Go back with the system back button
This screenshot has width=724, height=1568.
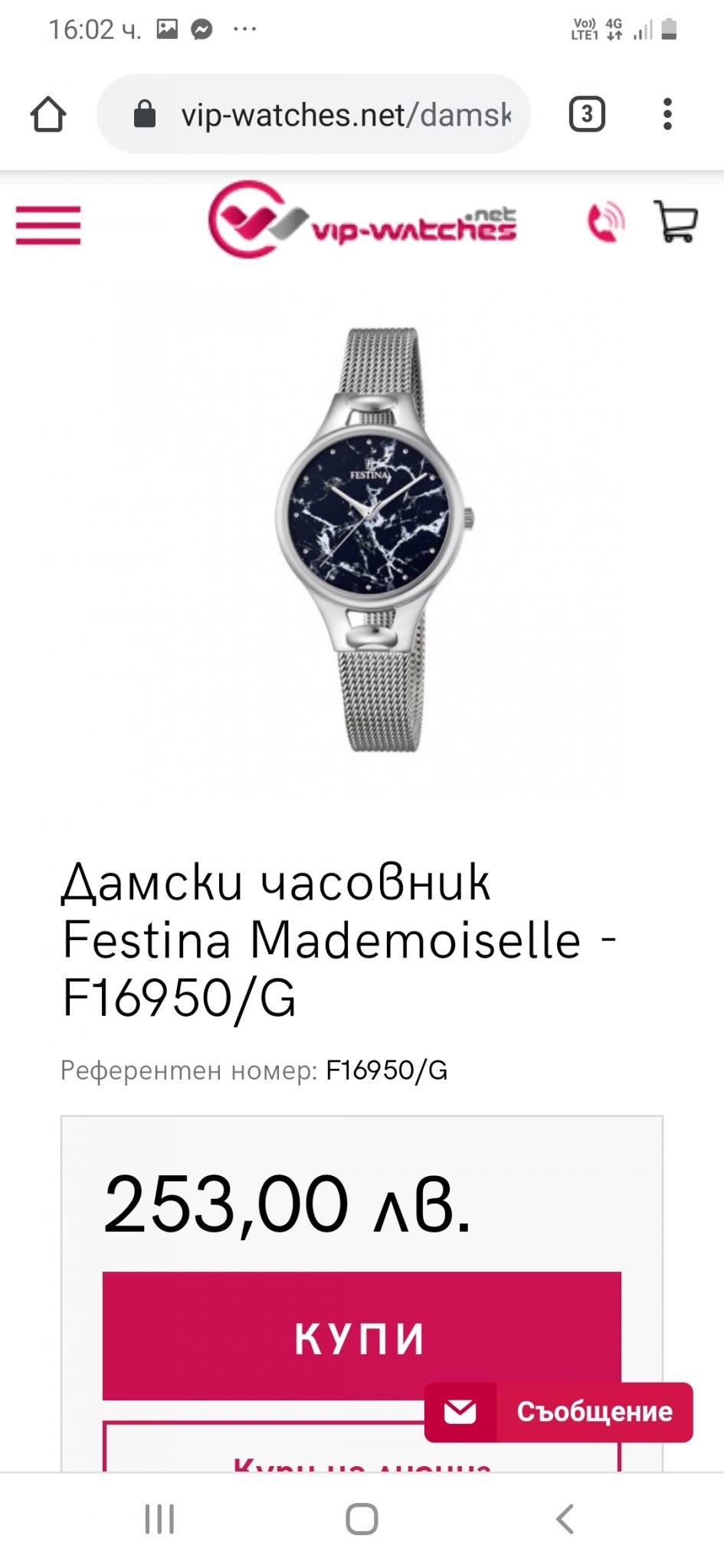tap(565, 1519)
